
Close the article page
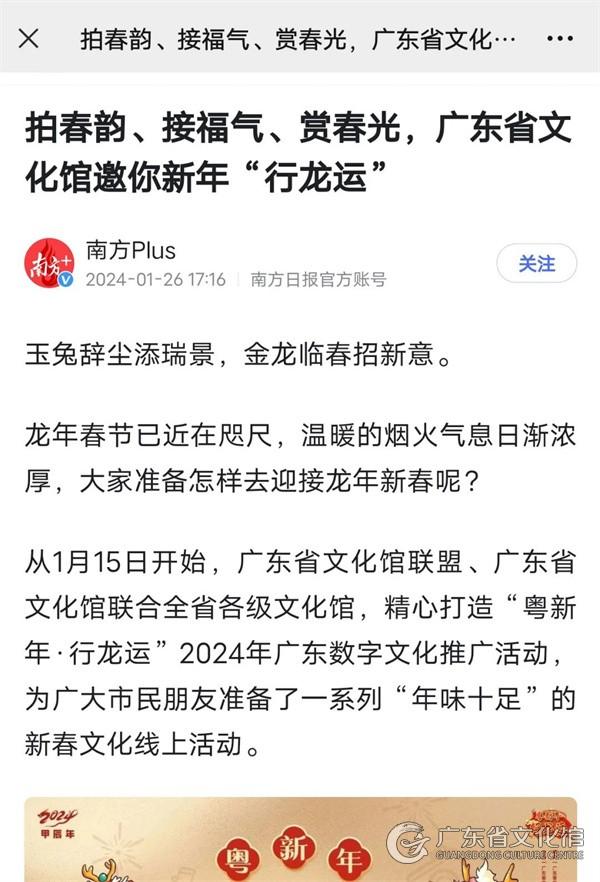coord(29,39)
